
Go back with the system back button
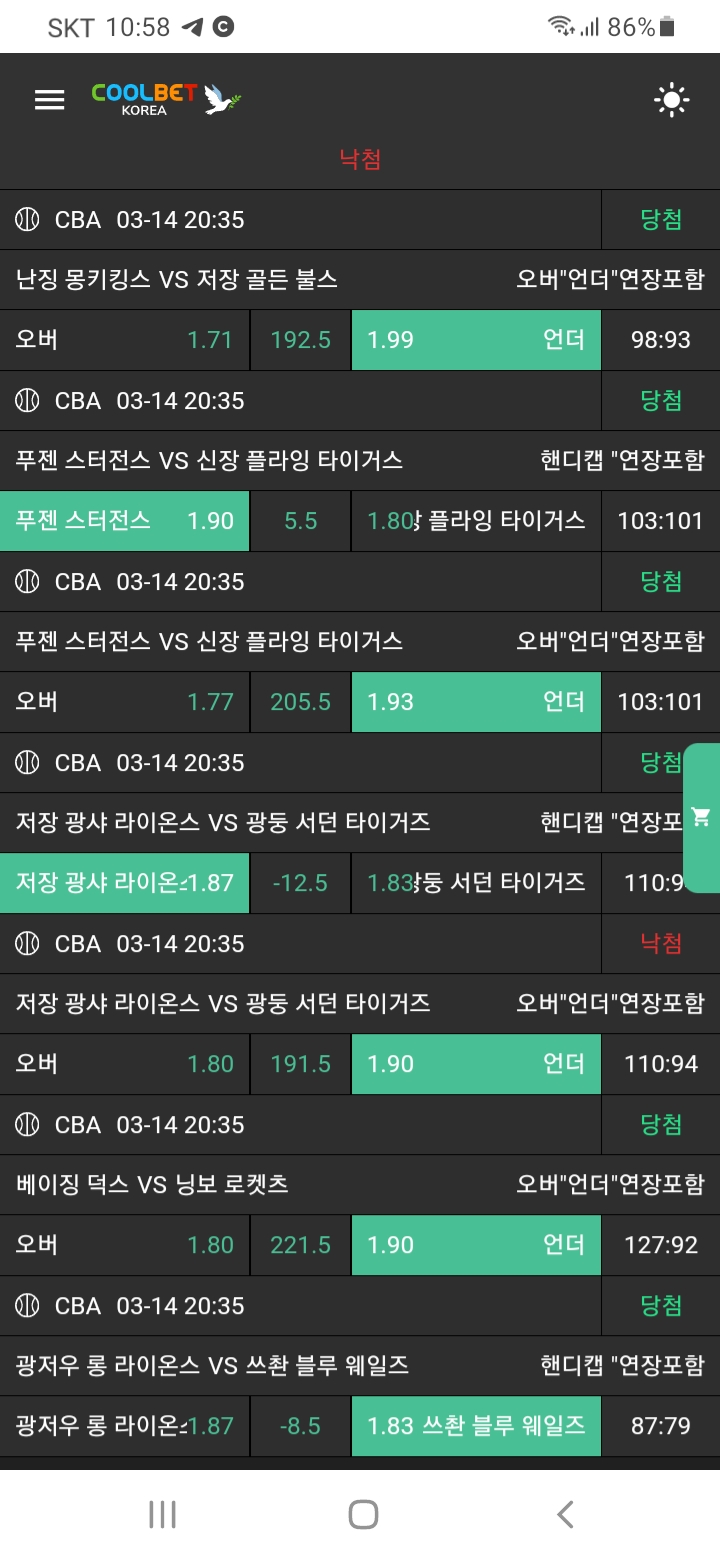(x=565, y=1514)
